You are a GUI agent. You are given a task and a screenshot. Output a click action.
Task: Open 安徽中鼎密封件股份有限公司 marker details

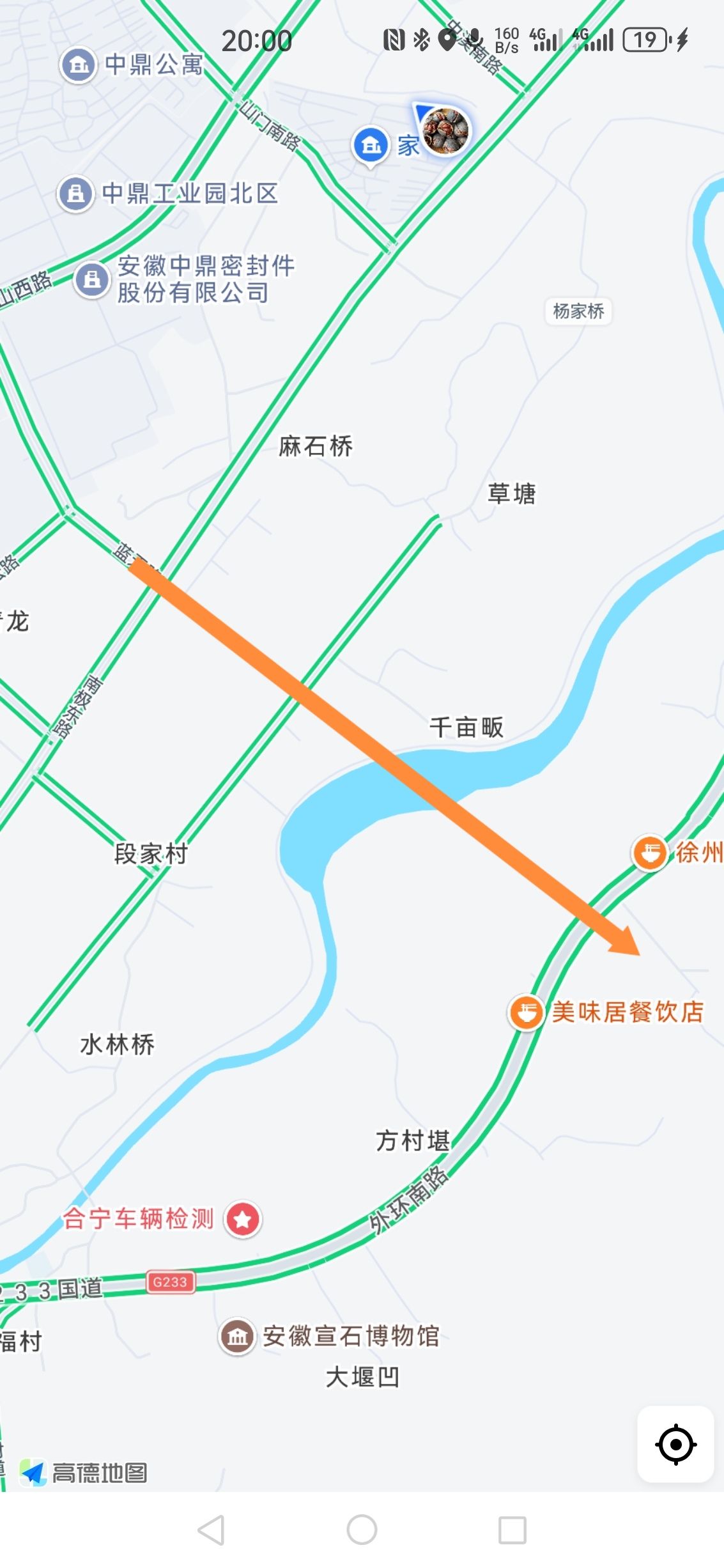pos(93,279)
